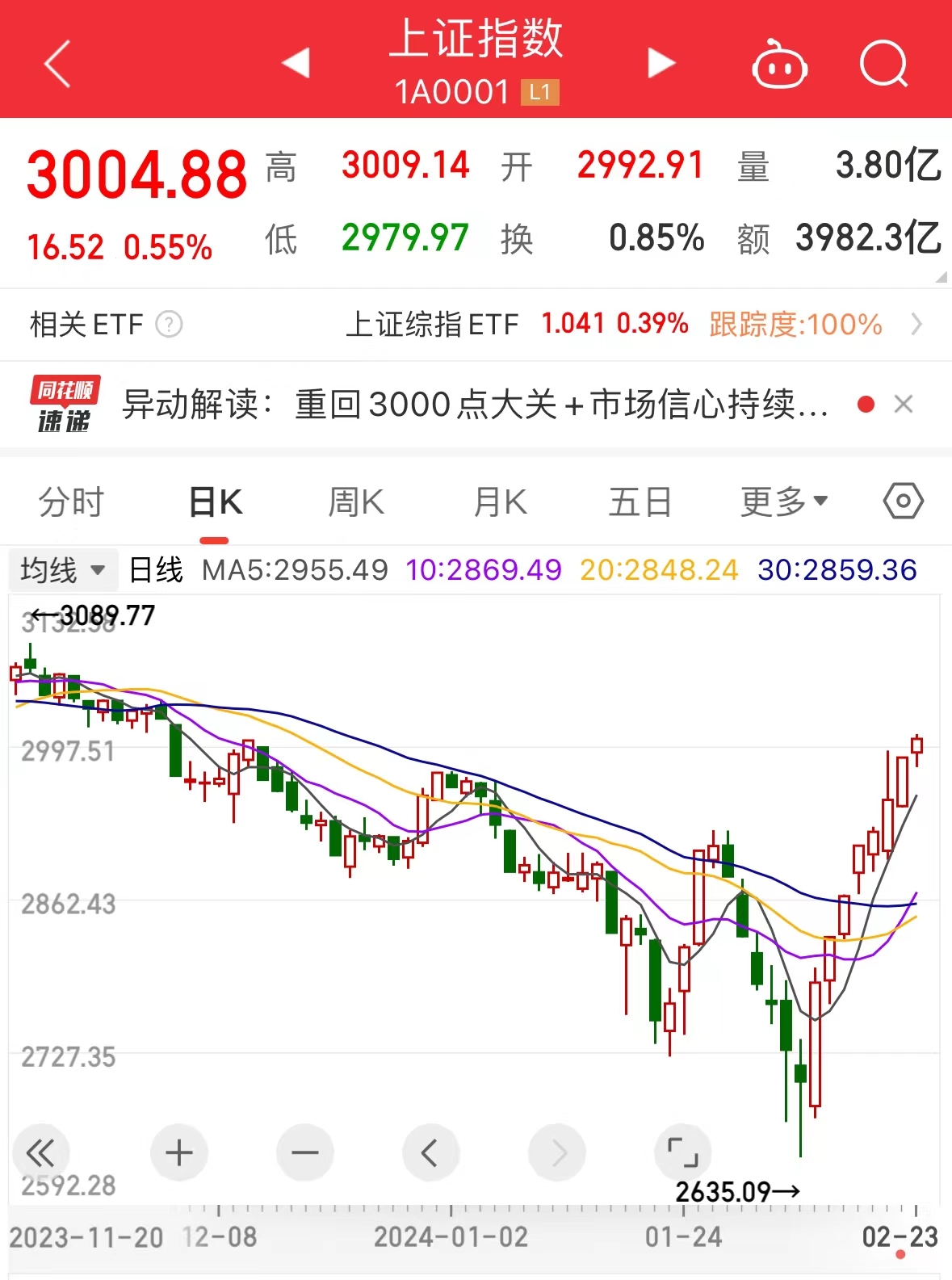Select the 分时 chart view
952x1280 pixels.
point(71,501)
